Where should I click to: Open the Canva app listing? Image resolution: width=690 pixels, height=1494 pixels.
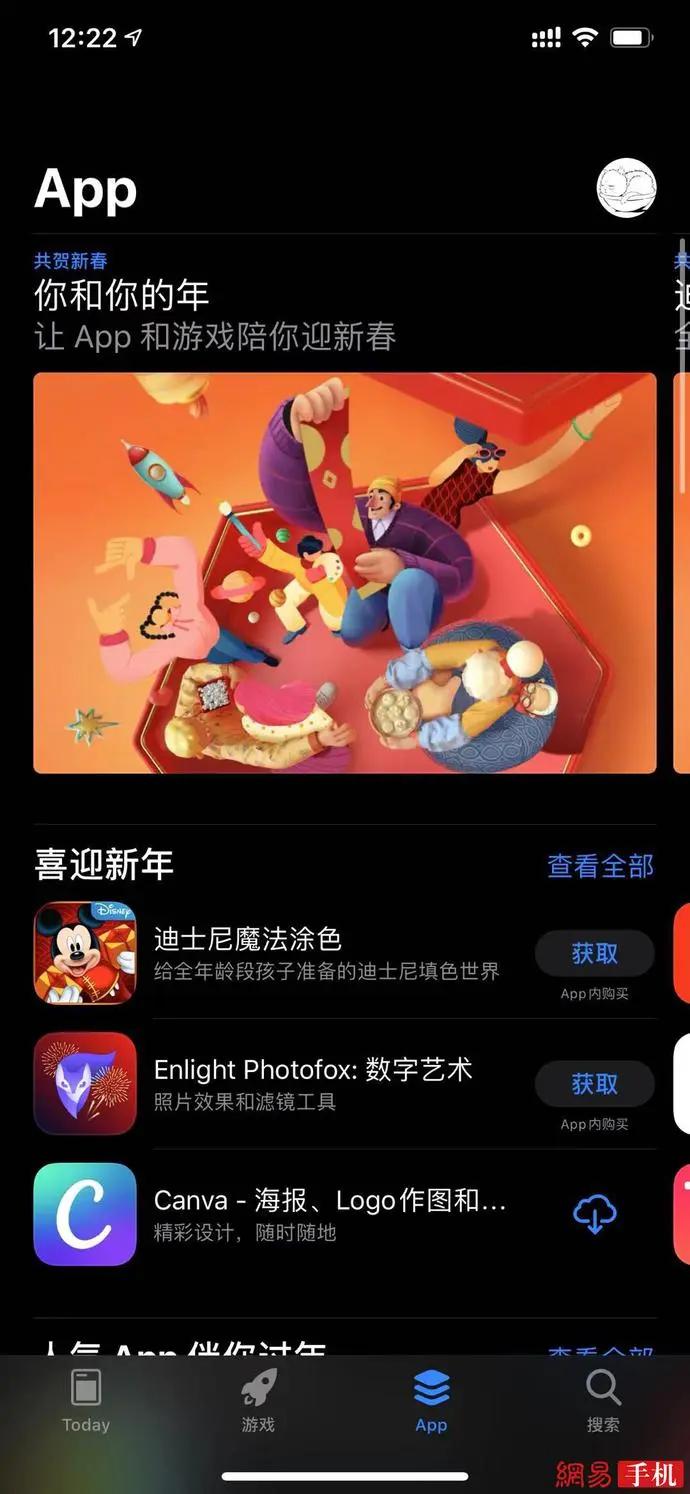point(330,1213)
